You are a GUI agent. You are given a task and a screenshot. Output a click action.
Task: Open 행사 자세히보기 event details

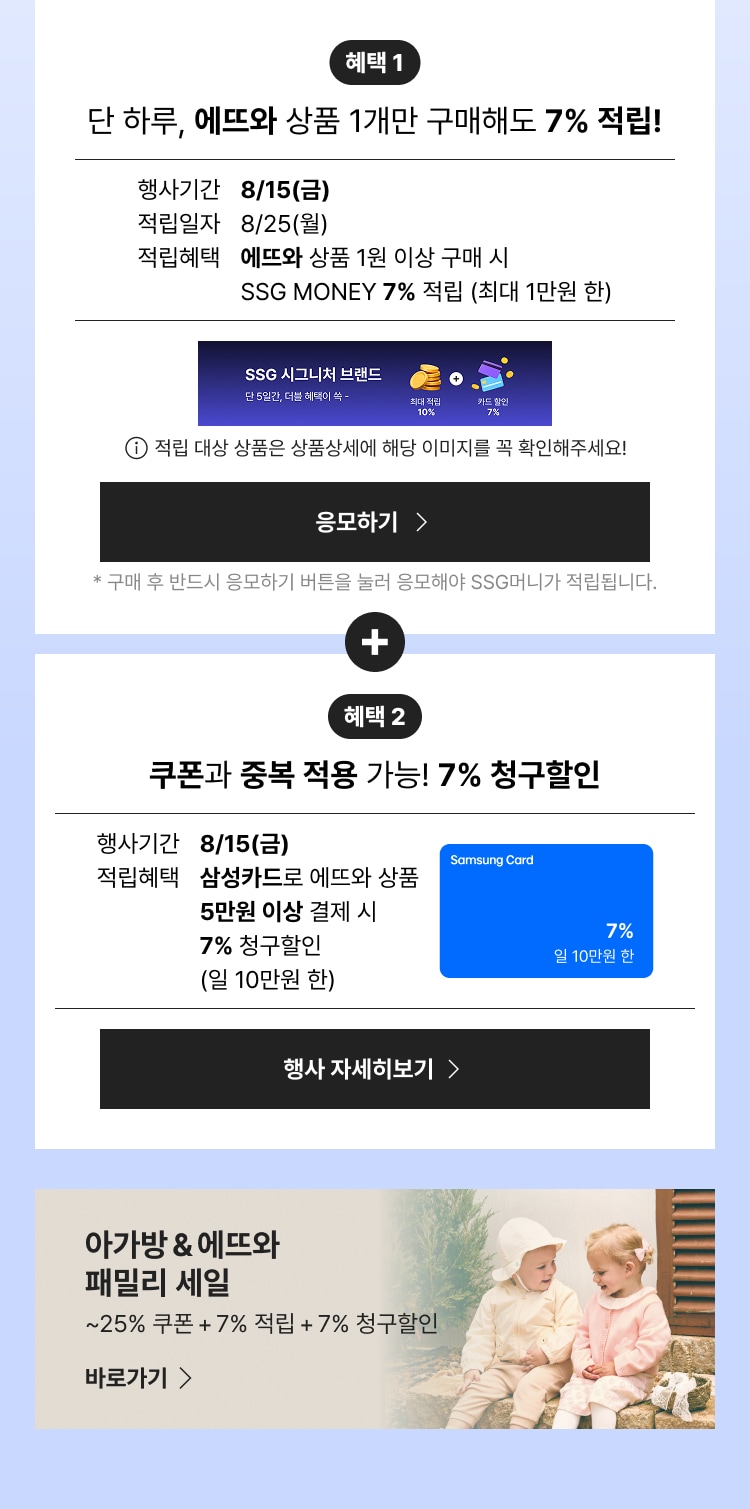coord(374,1069)
